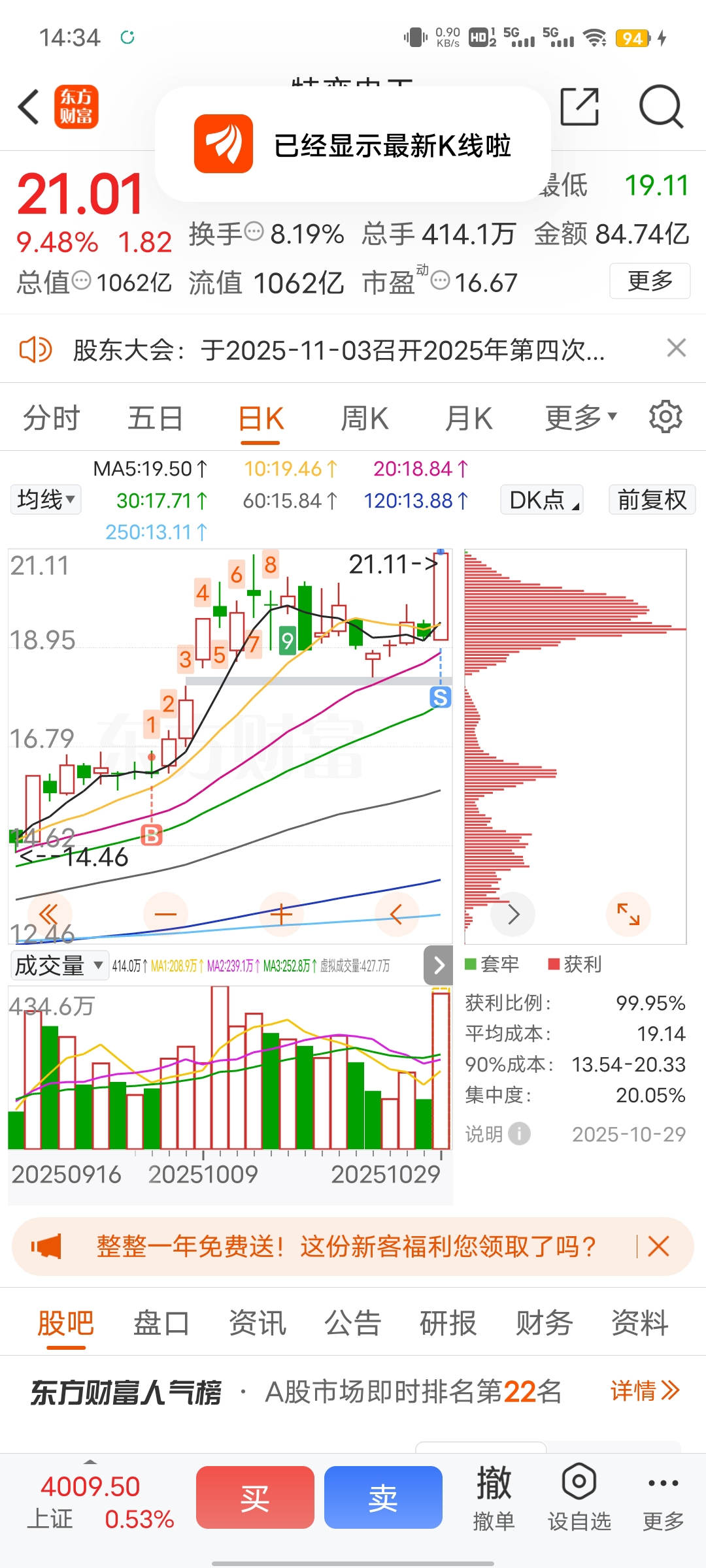Viewport: 706px width, 1568px height.
Task: Open the search magnifier
Action: click(660, 106)
